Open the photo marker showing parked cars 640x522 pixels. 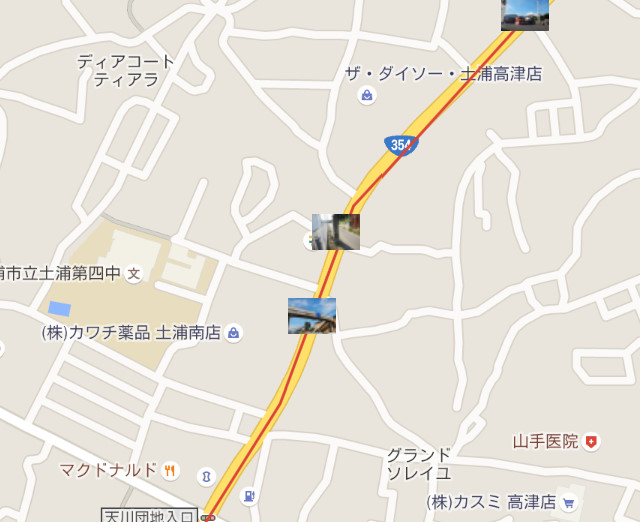[x=525, y=14]
